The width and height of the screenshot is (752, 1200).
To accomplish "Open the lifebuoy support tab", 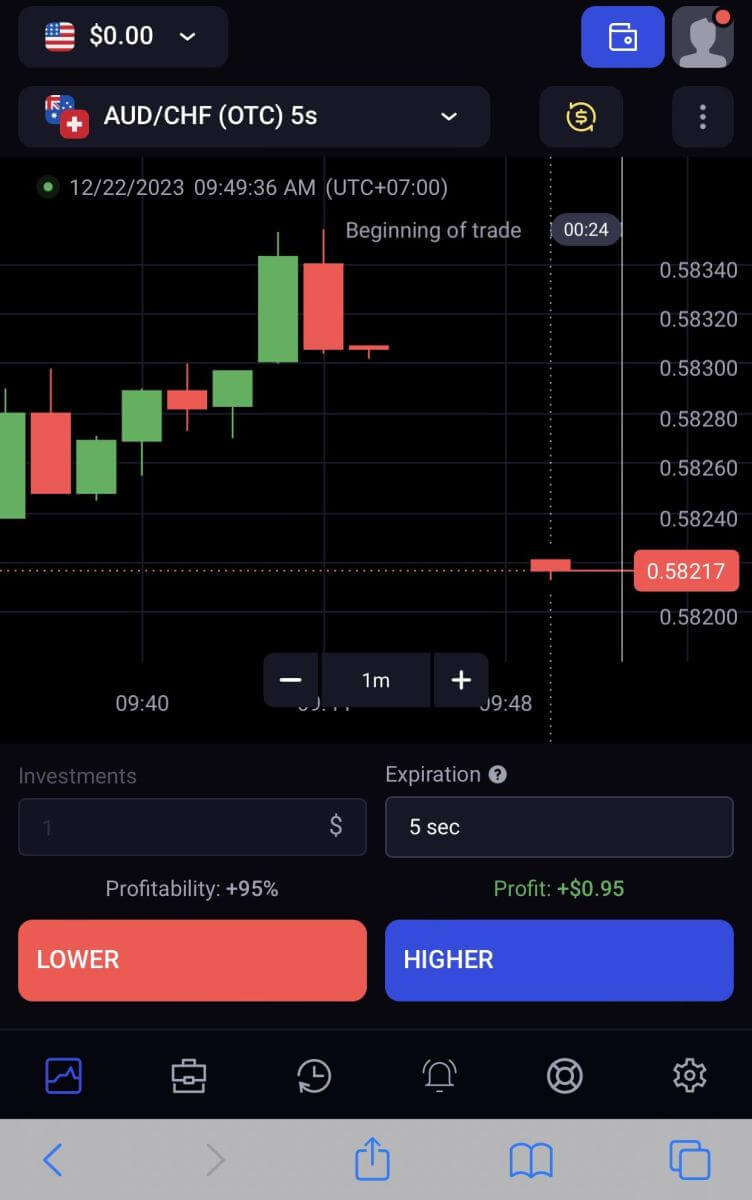I will [x=565, y=1076].
